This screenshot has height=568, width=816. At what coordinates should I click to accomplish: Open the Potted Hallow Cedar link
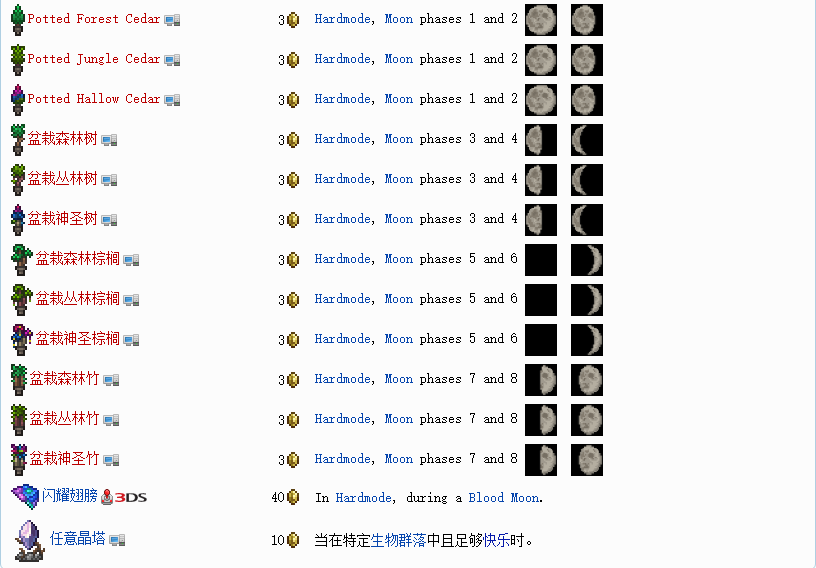coord(93,99)
